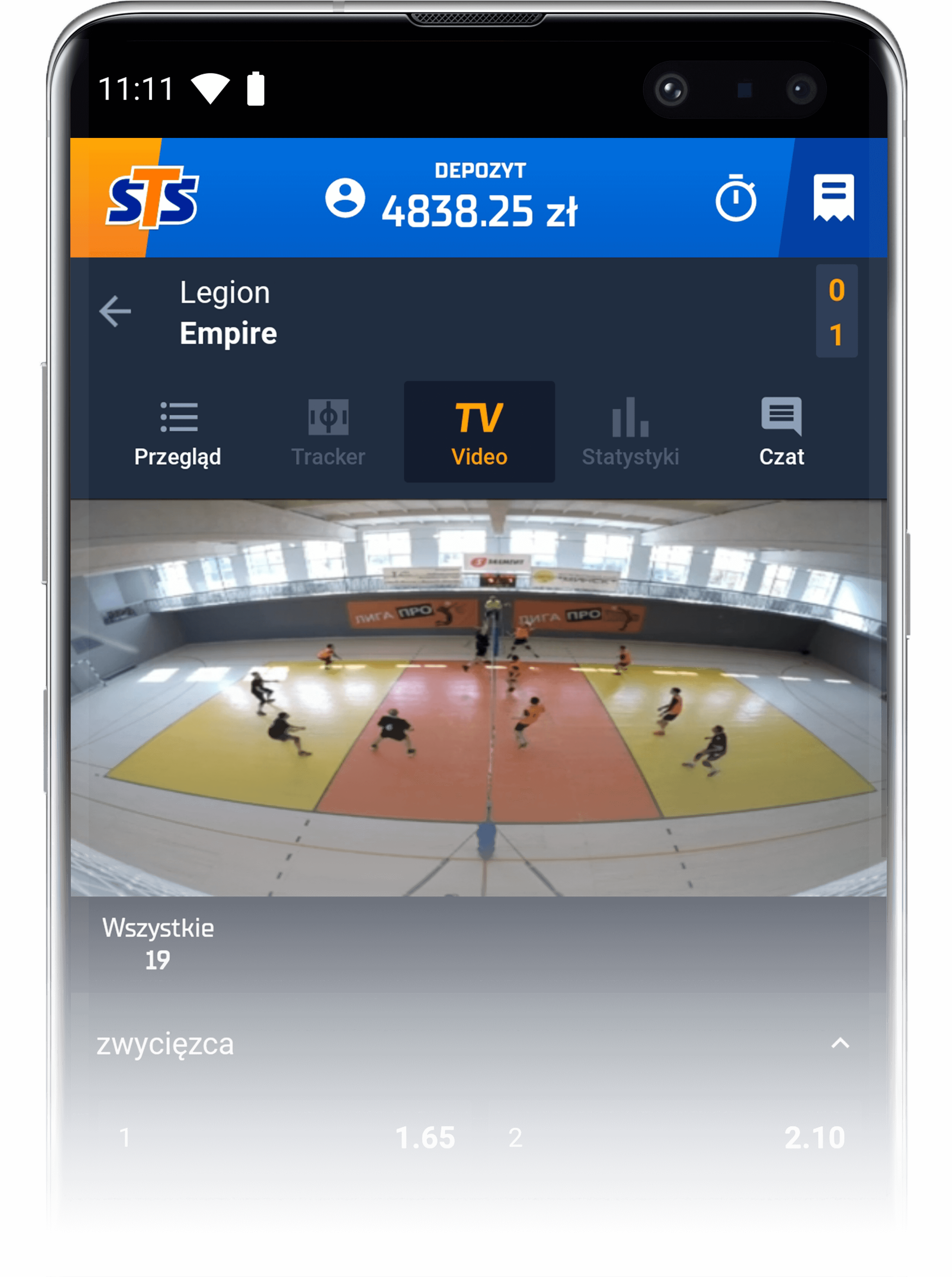Image resolution: width=952 pixels, height=1277 pixels.
Task: Open the stopwatch timer icon
Action: tap(735, 198)
